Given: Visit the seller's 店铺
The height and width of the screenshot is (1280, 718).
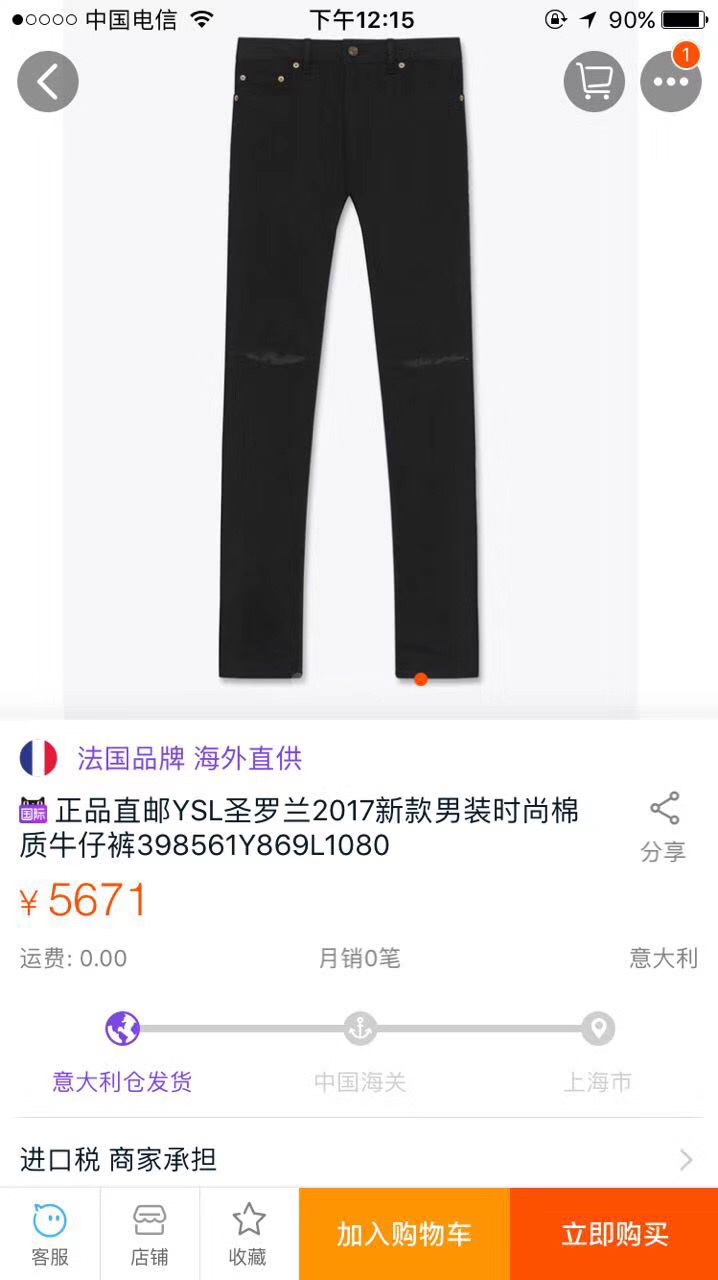Looking at the screenshot, I should pos(149,1234).
